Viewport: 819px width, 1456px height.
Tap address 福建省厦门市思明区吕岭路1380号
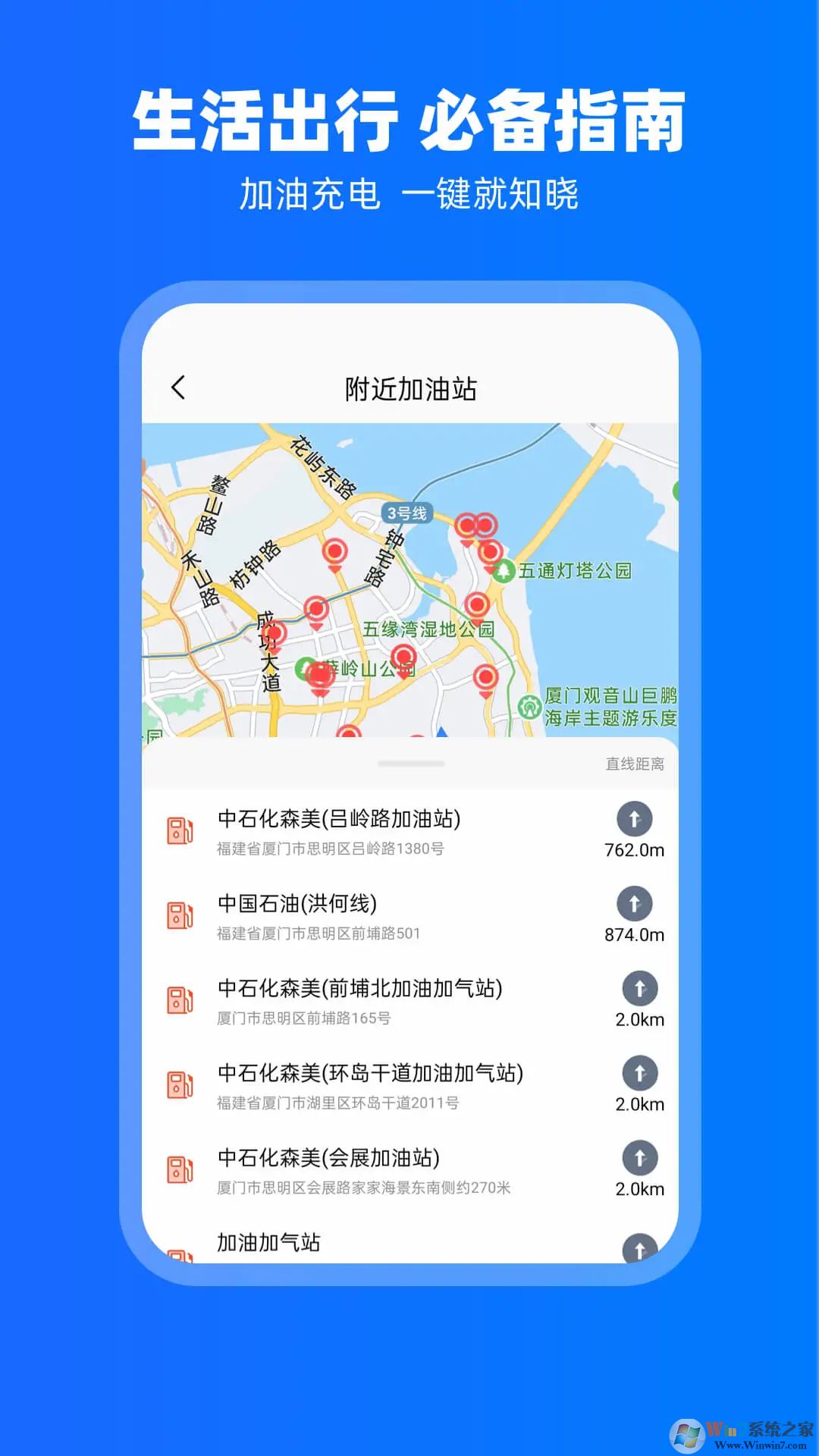tap(331, 850)
